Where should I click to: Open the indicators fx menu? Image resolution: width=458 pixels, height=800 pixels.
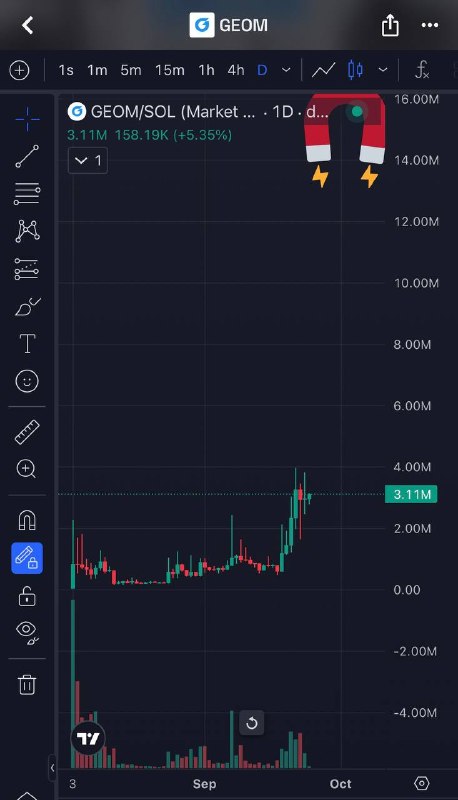point(422,70)
